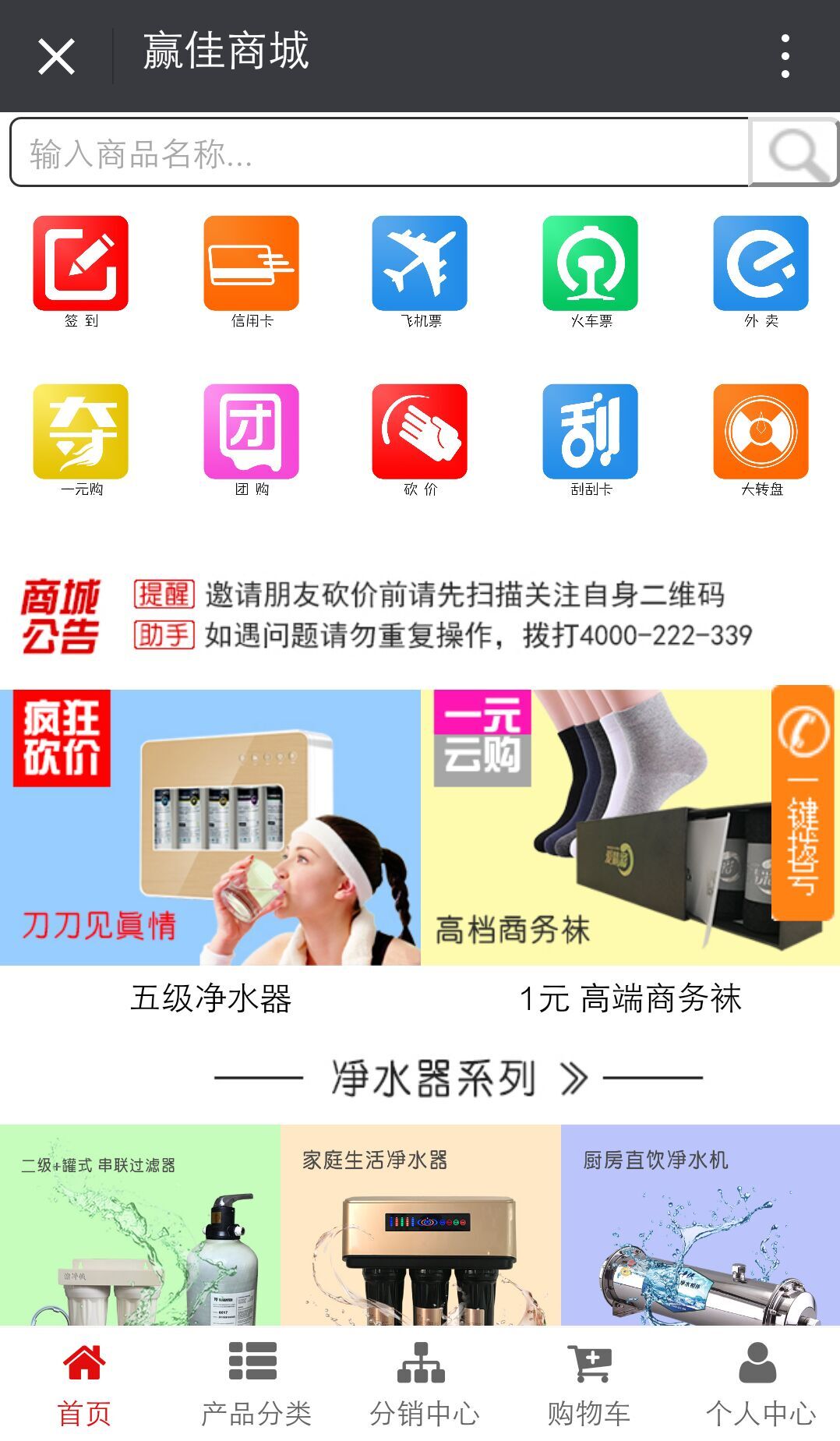Switch to the 个人中心 tab

760,1383
